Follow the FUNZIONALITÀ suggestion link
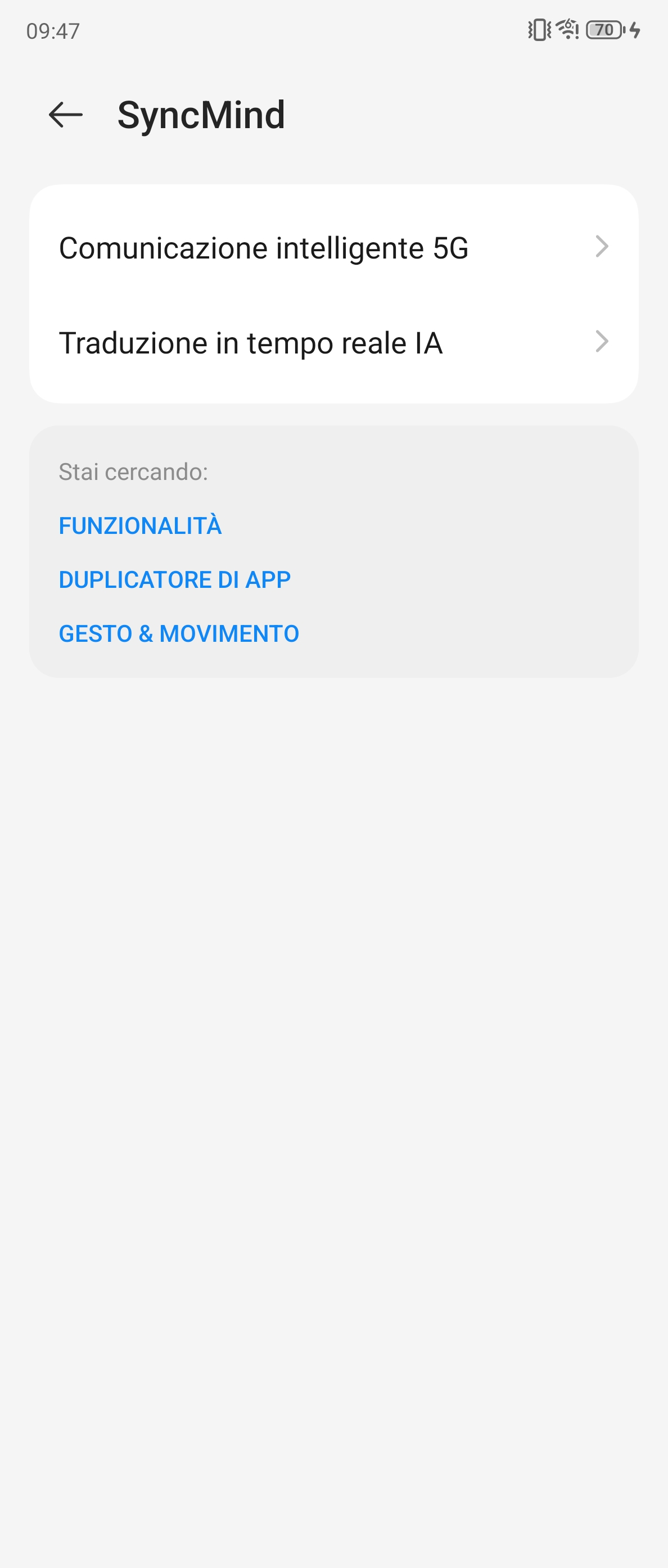This screenshot has width=668, height=1568. pos(140,526)
